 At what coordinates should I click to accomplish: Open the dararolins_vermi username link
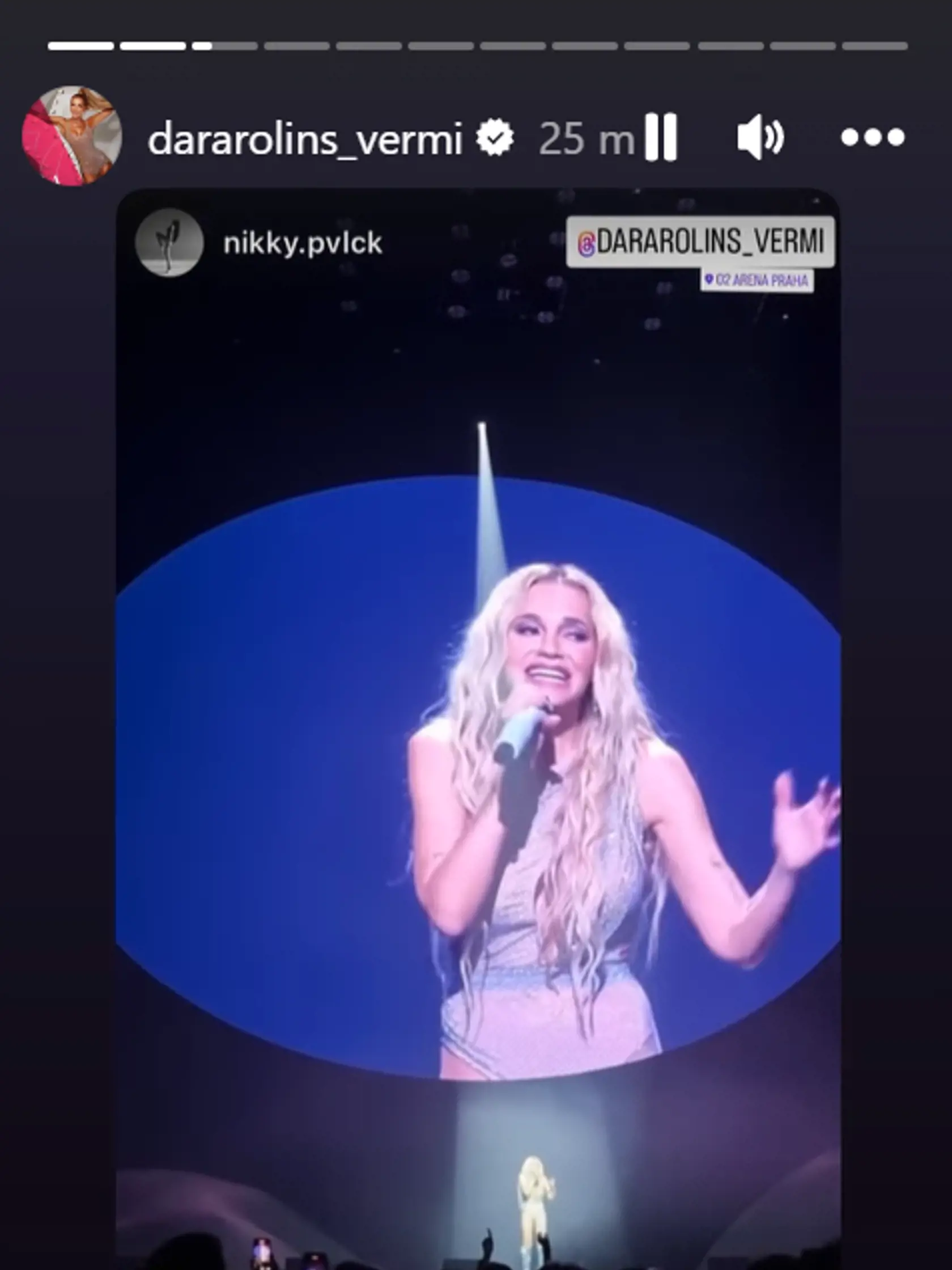click(x=305, y=139)
